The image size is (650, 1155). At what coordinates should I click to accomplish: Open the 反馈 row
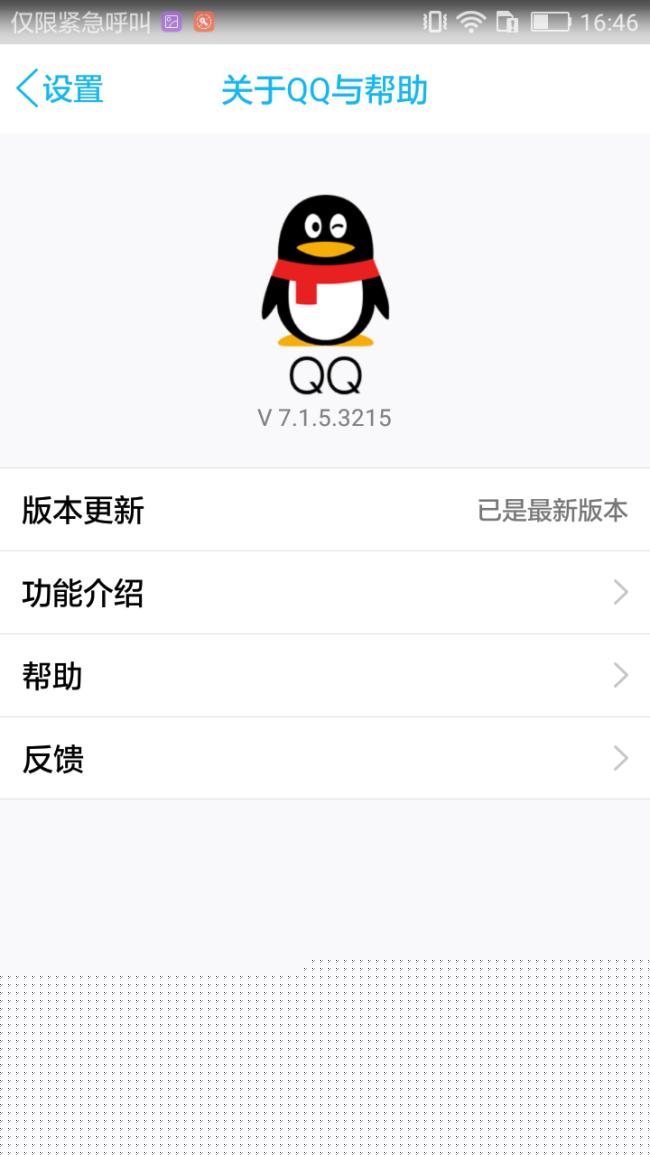(325, 758)
